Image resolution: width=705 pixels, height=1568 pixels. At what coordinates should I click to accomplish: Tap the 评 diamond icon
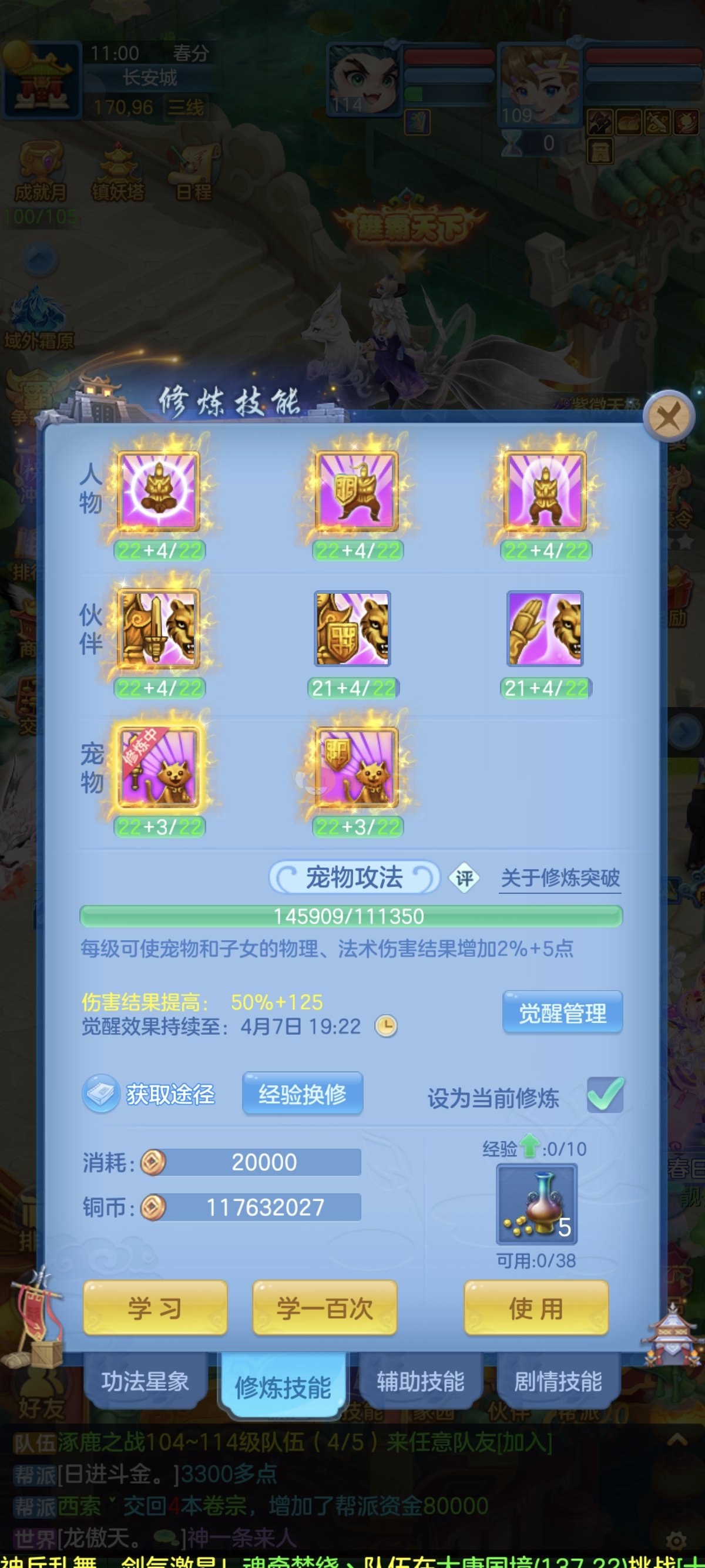(x=464, y=879)
